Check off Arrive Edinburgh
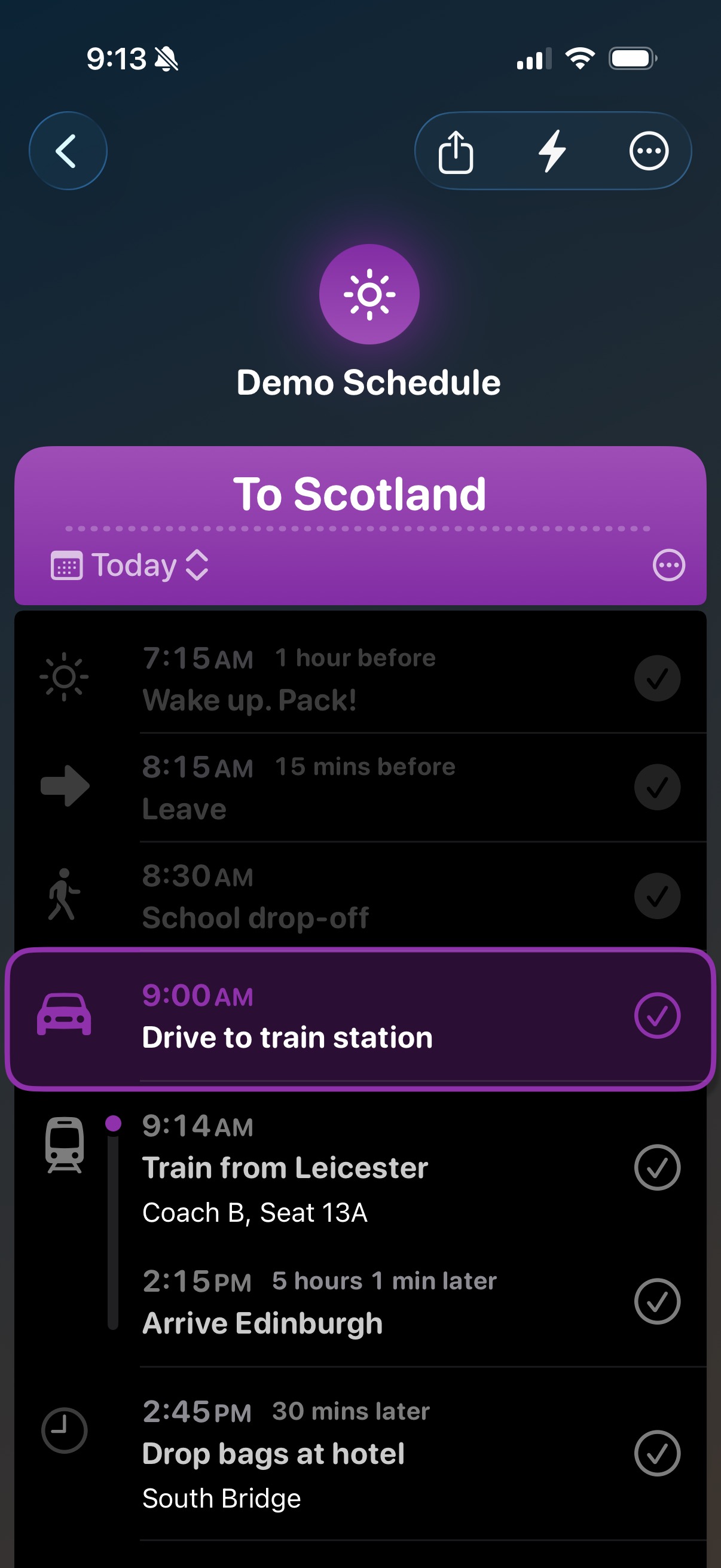 657,1301
